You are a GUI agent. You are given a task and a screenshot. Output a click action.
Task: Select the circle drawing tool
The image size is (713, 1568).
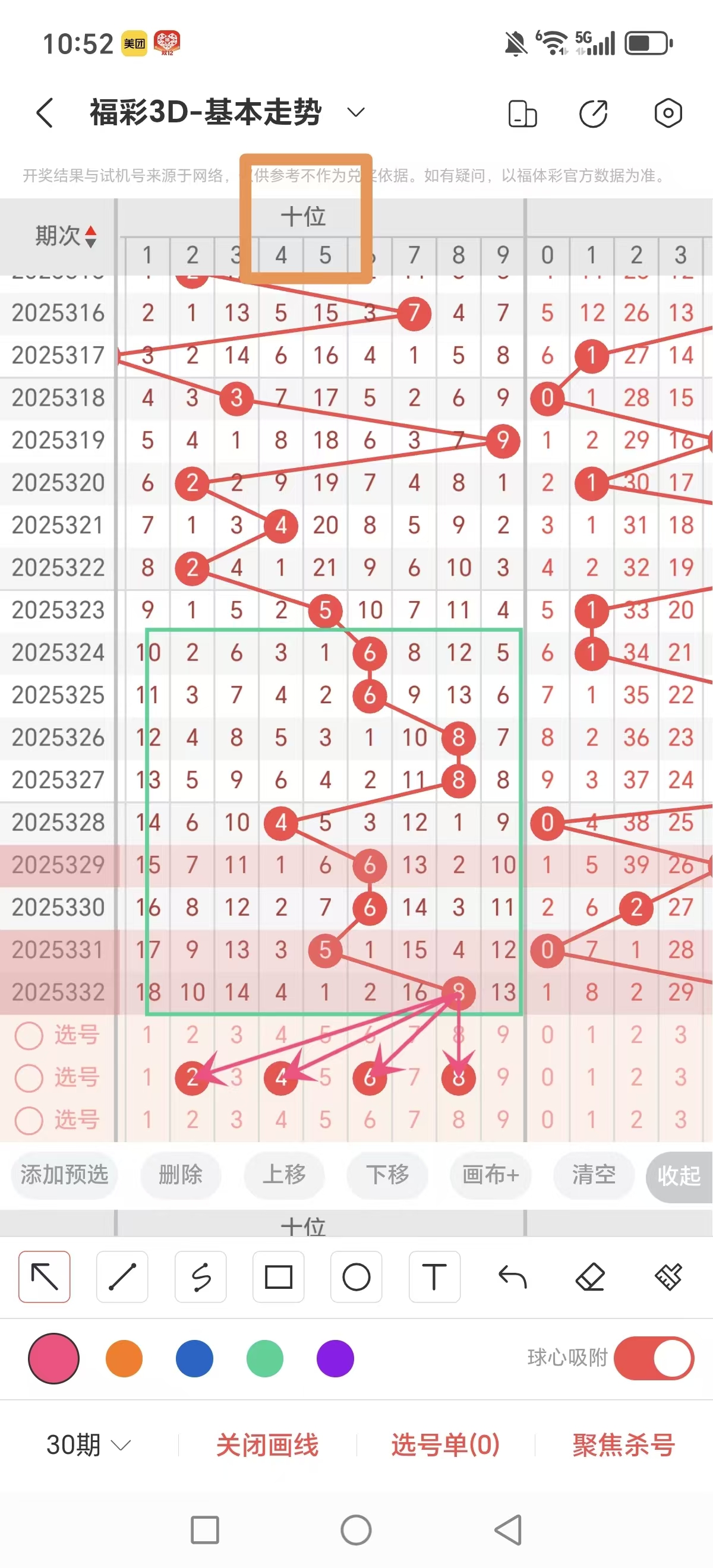pos(356,1279)
